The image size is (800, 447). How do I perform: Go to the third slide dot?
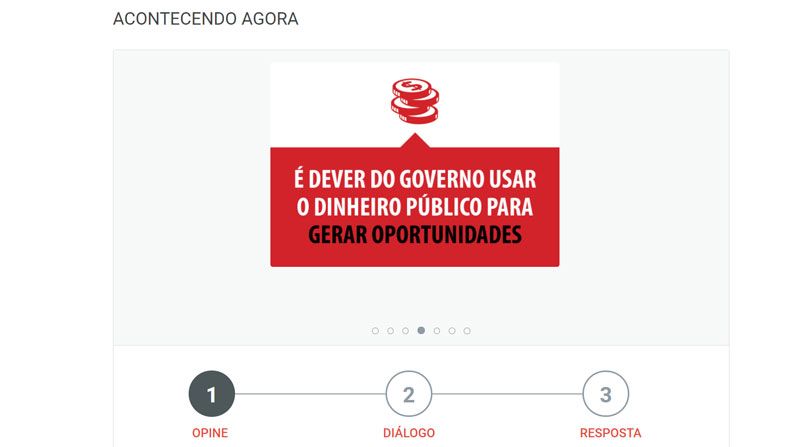pyautogui.click(x=405, y=330)
